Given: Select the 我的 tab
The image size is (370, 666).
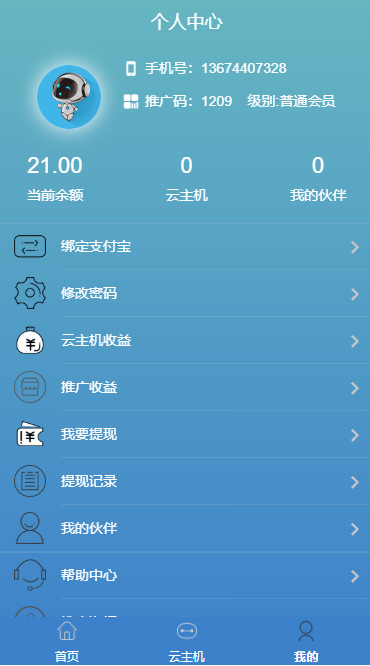Looking at the screenshot, I should point(306,641).
